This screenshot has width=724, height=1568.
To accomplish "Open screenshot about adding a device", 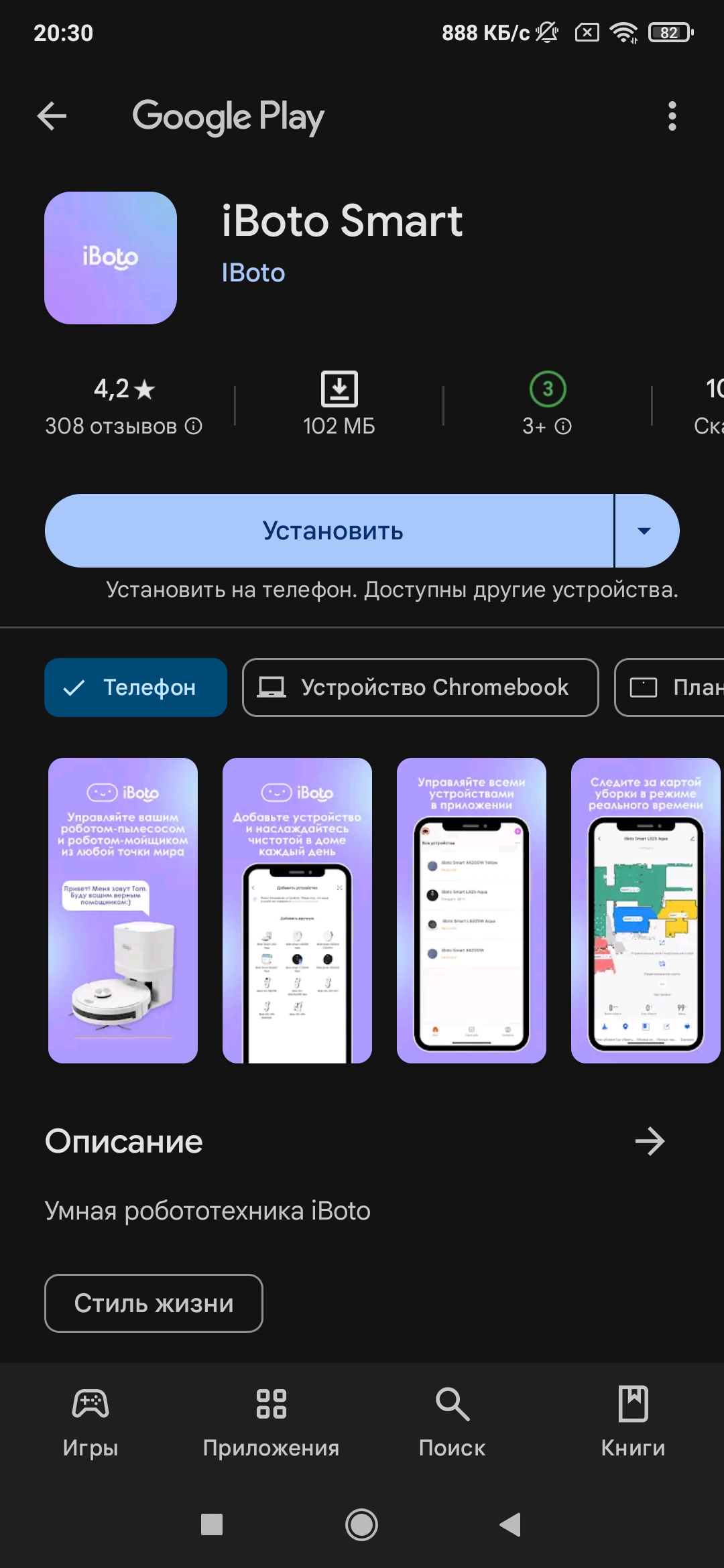I will (x=297, y=910).
